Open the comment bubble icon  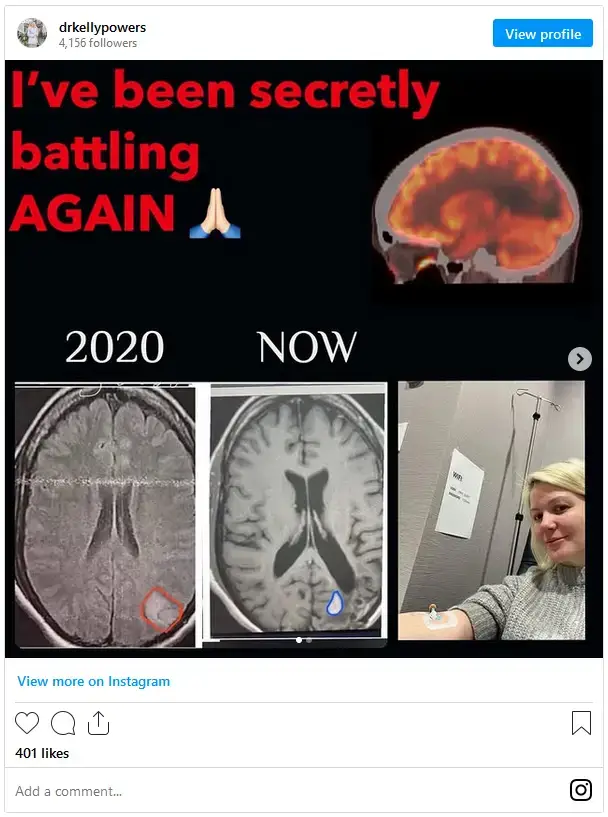click(x=63, y=723)
